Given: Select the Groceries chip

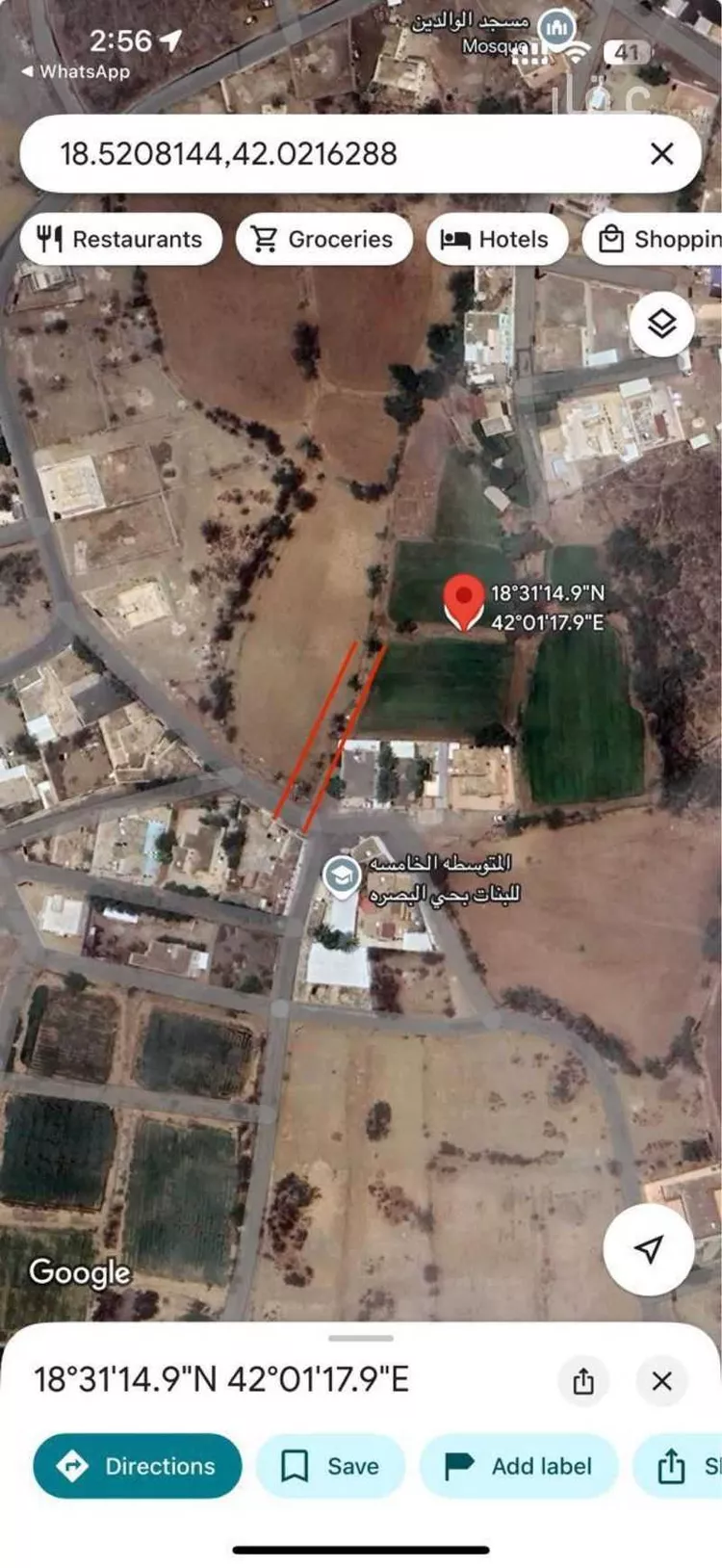Looking at the screenshot, I should point(323,239).
